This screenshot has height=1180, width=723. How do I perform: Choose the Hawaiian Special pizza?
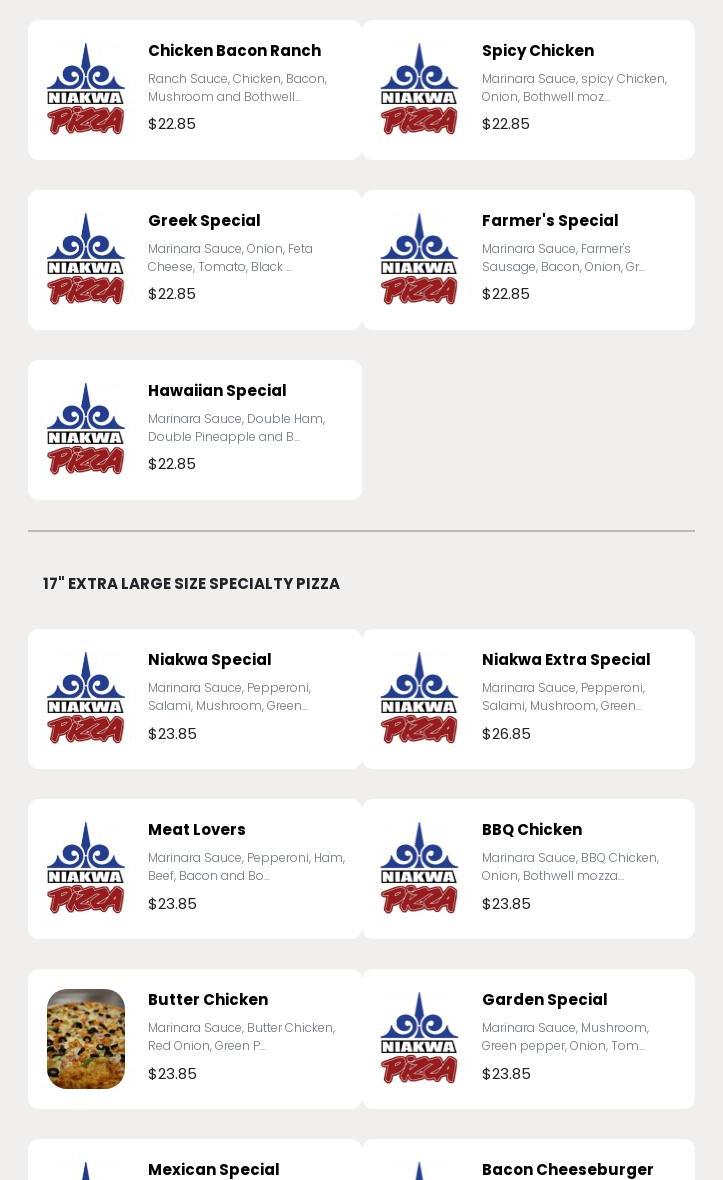[x=195, y=430]
